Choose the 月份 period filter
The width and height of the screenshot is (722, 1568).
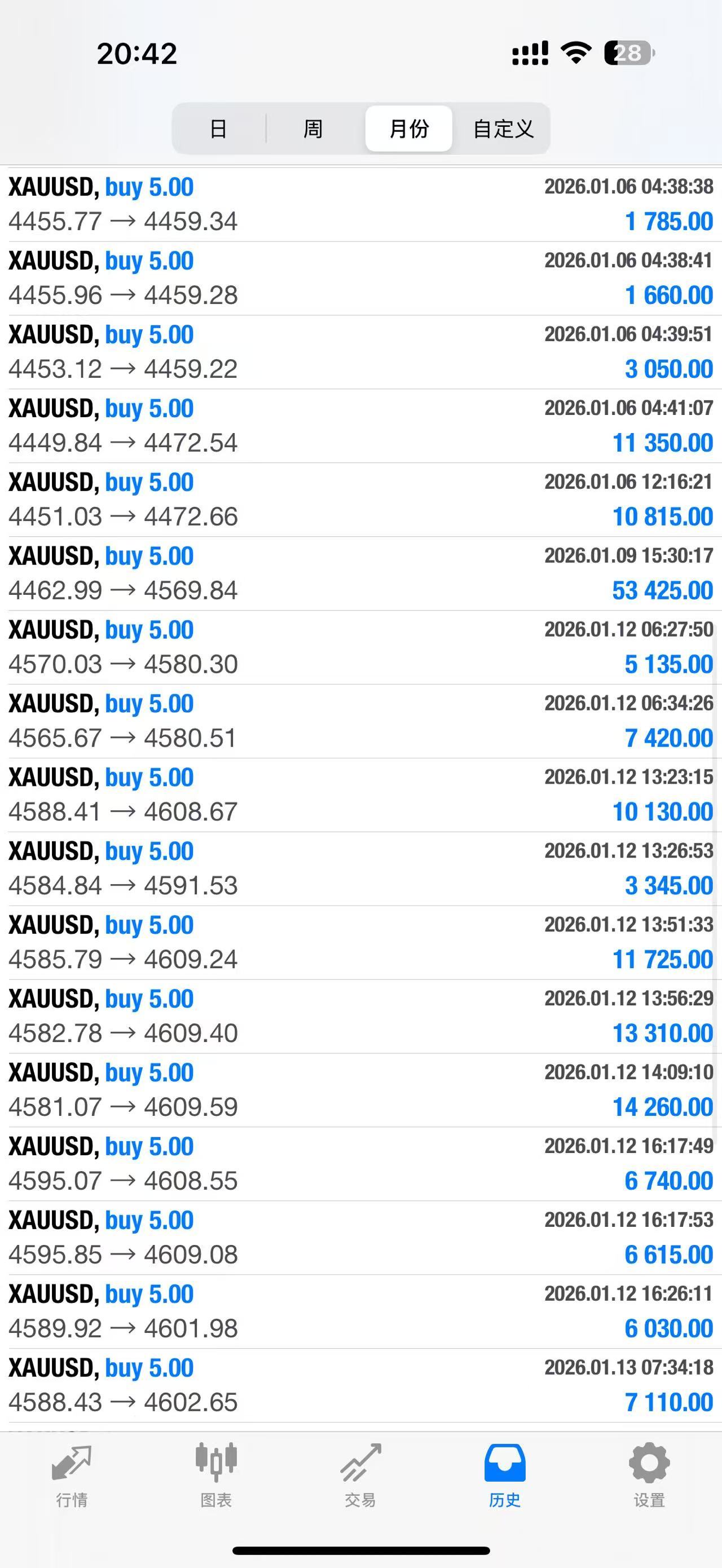(x=408, y=129)
